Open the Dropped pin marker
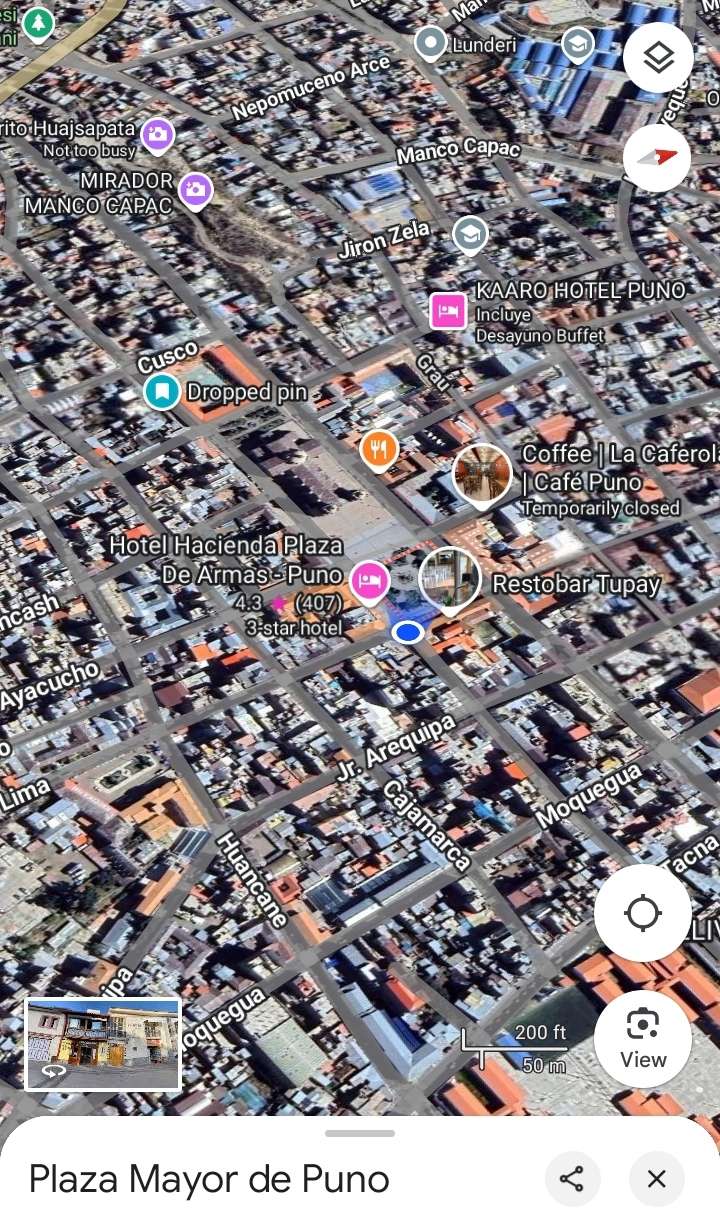720x1215 pixels. click(x=161, y=392)
